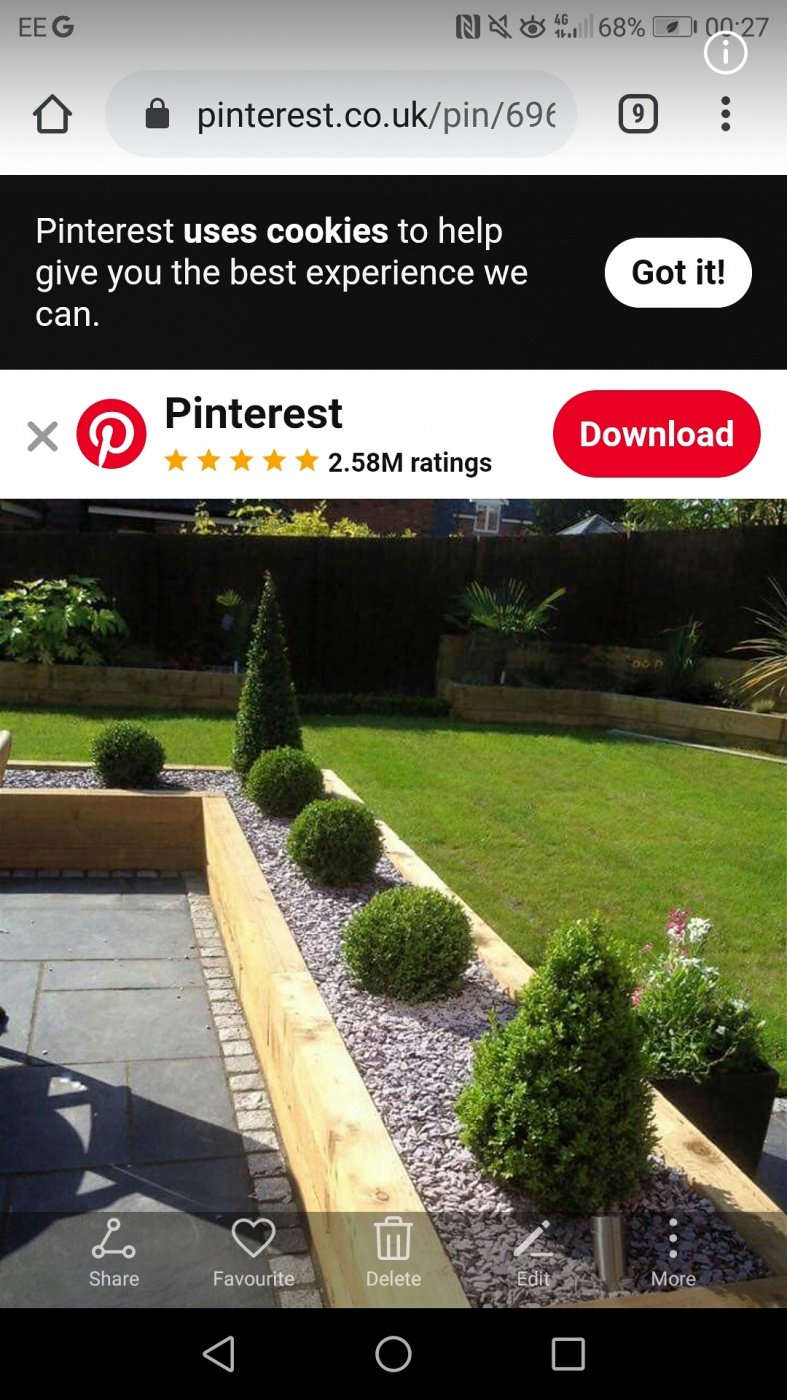Accept cookies with Got it!
The height and width of the screenshot is (1400, 787).
tap(678, 272)
